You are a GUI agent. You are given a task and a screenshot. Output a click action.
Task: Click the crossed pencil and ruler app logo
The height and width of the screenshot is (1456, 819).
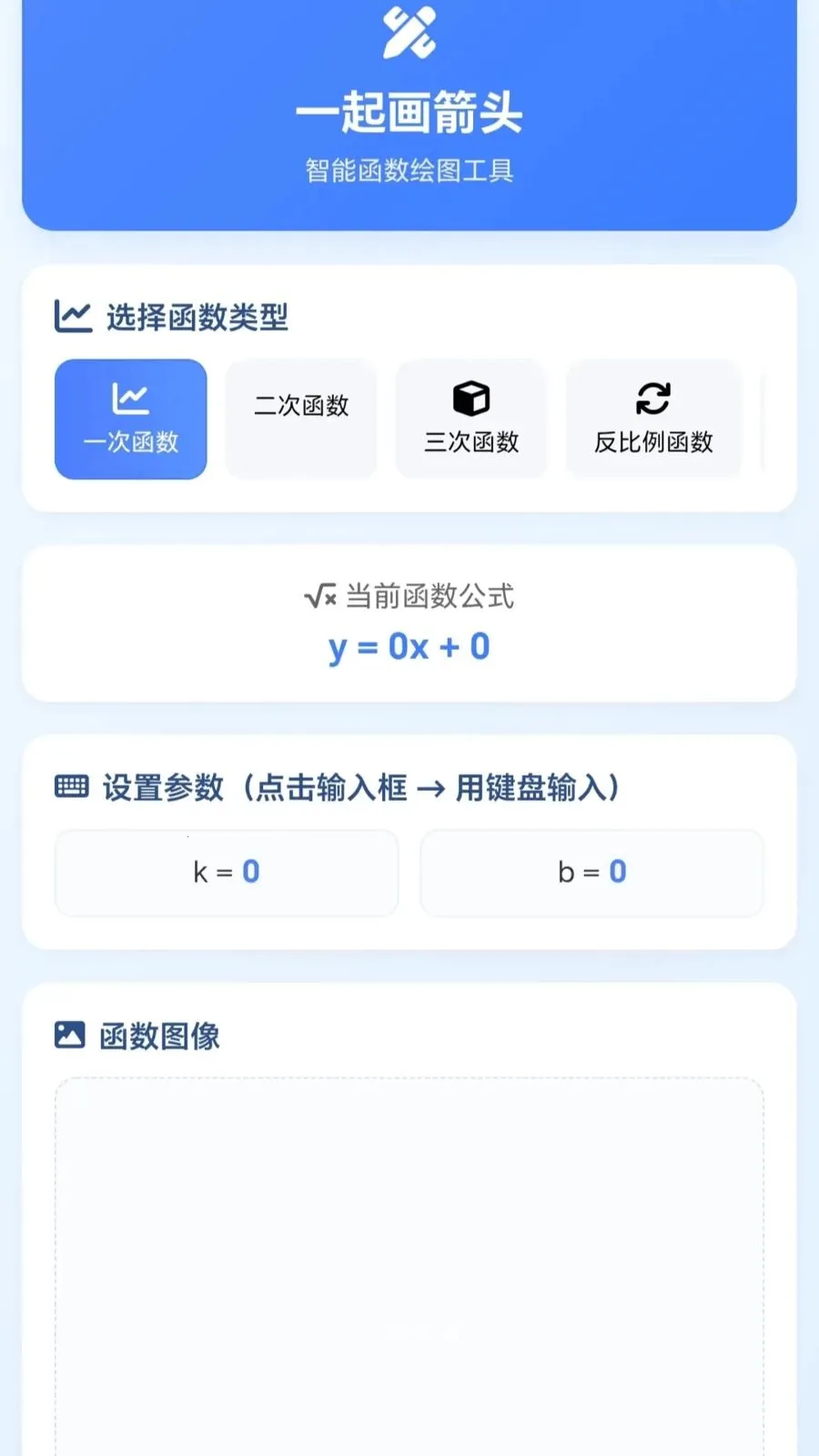[409, 35]
